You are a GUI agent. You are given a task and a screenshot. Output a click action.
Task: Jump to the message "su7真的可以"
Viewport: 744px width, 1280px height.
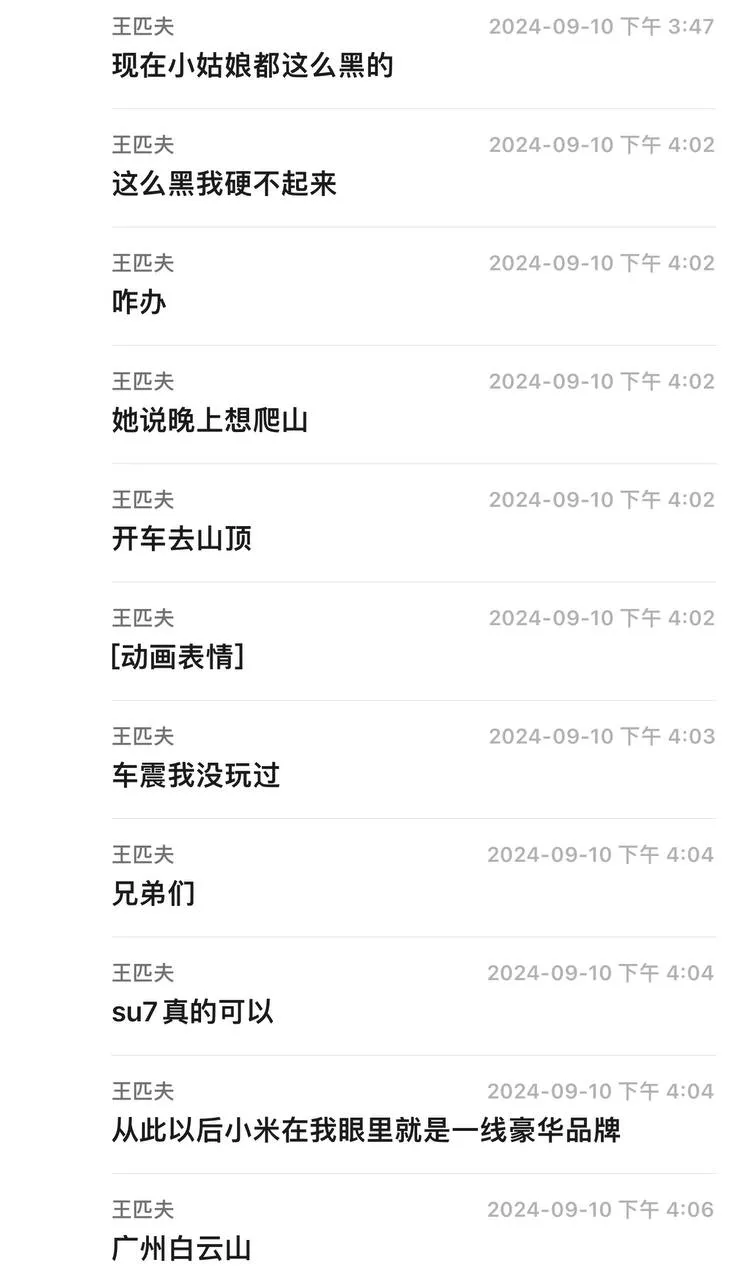(413, 995)
